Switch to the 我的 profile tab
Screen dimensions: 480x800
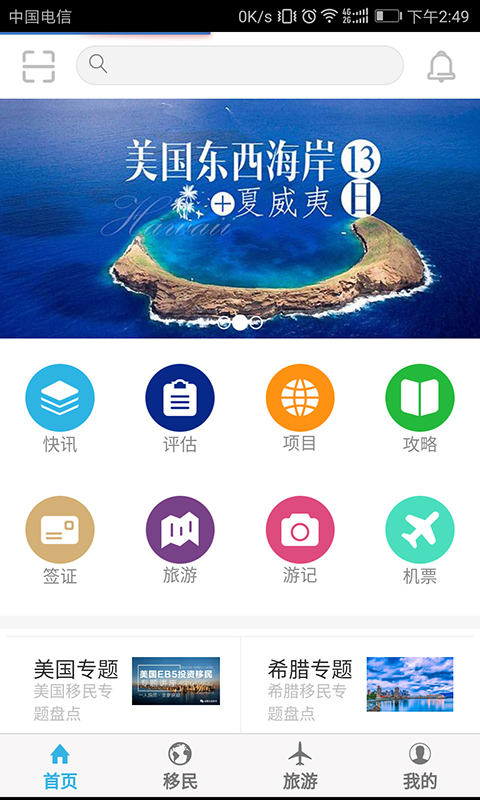[420, 767]
